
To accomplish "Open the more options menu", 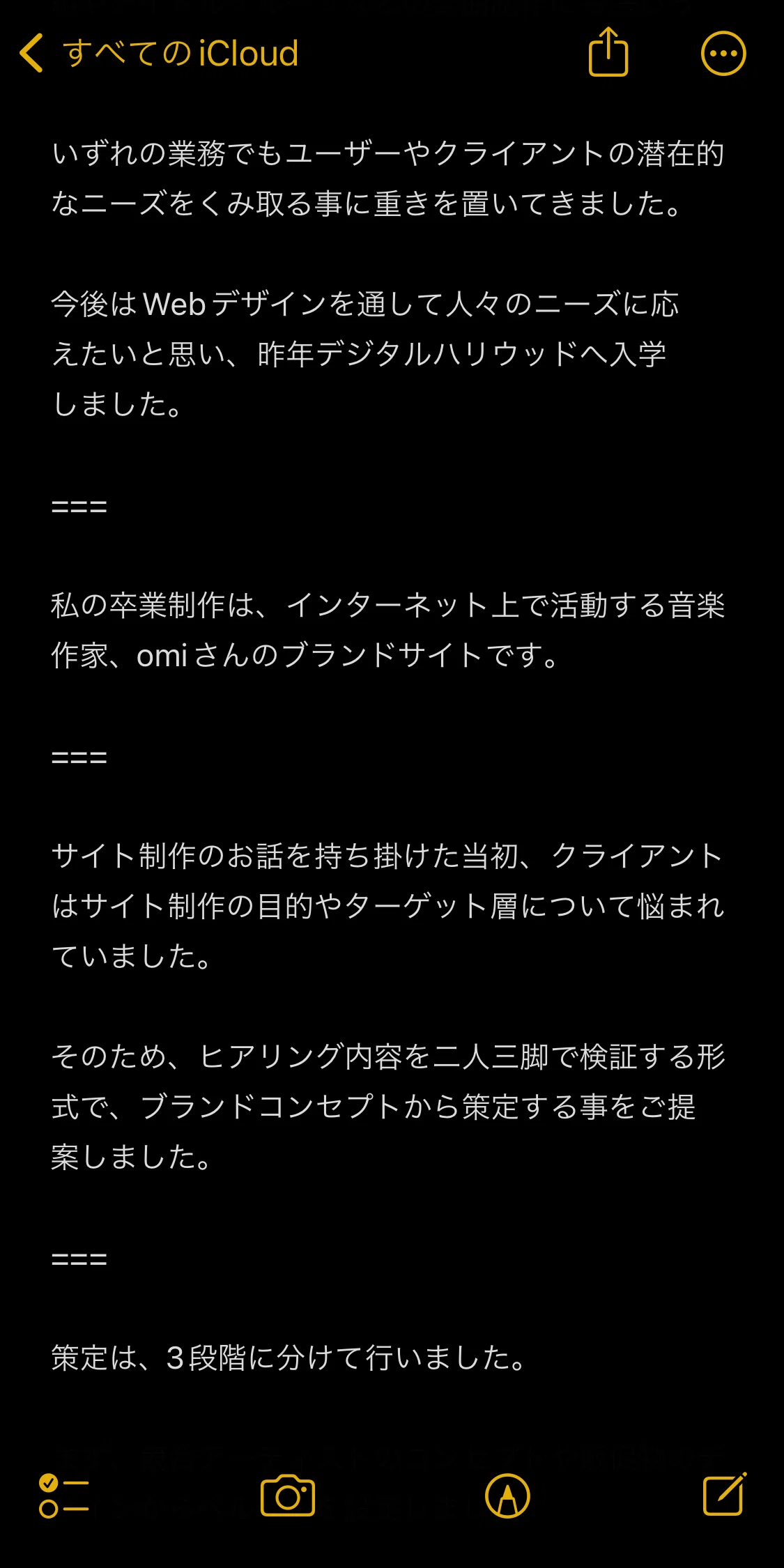I will coord(723,54).
